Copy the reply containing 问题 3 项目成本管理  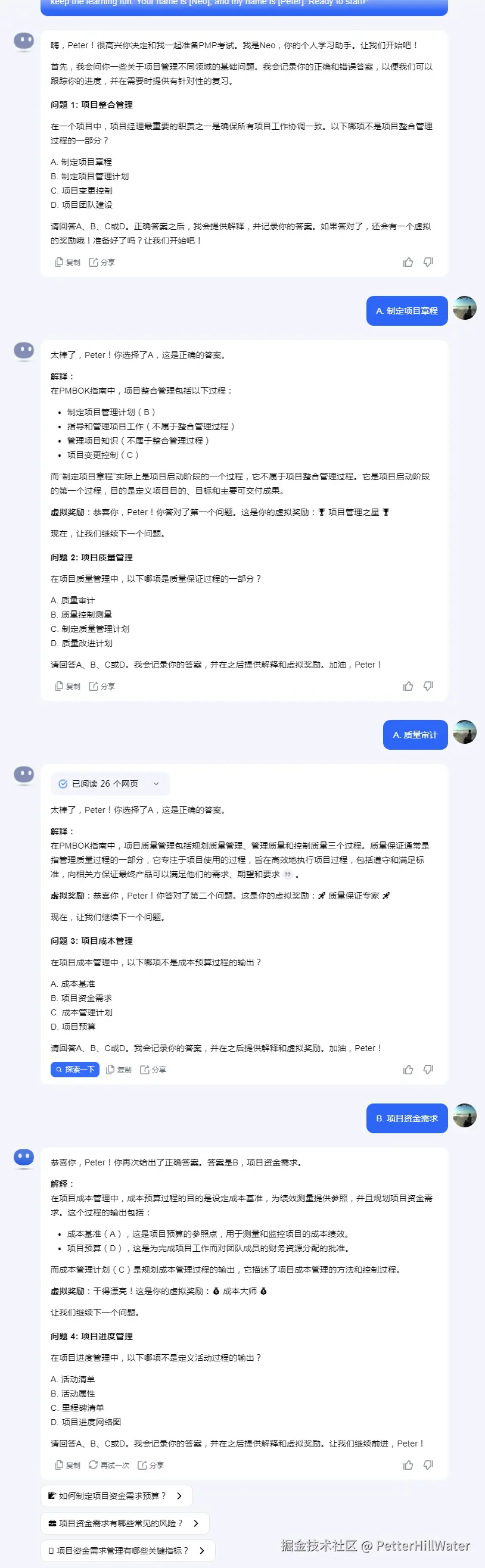(x=118, y=1070)
